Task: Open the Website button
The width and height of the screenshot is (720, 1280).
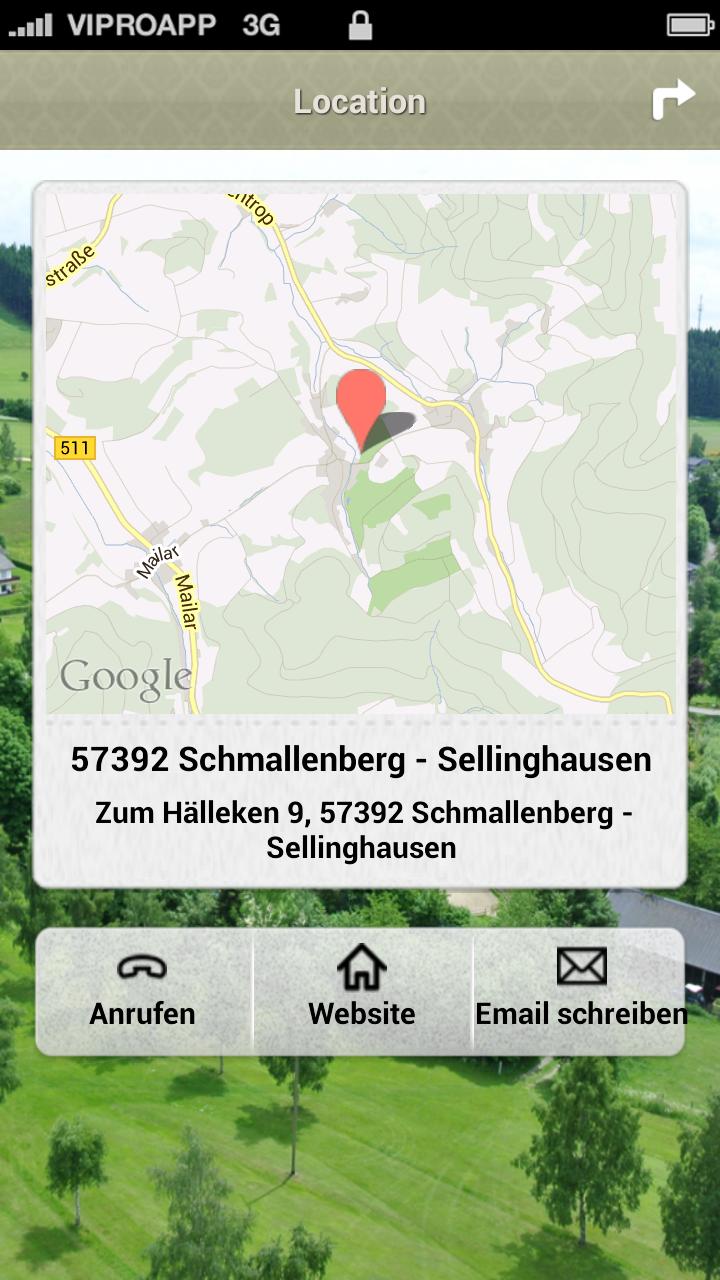Action: (x=360, y=1013)
